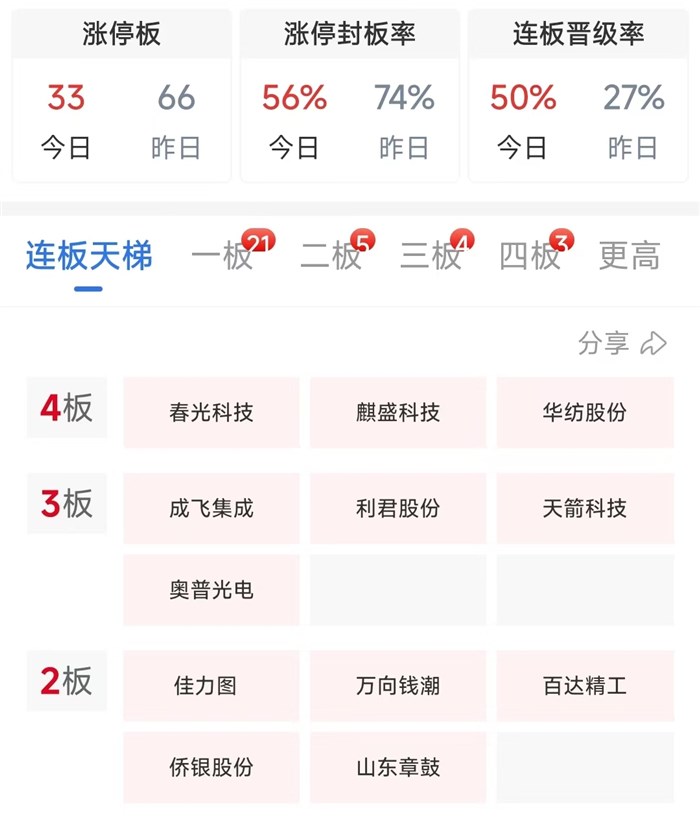The width and height of the screenshot is (700, 825).
Task: View 利君股份 stock details
Action: click(x=398, y=508)
